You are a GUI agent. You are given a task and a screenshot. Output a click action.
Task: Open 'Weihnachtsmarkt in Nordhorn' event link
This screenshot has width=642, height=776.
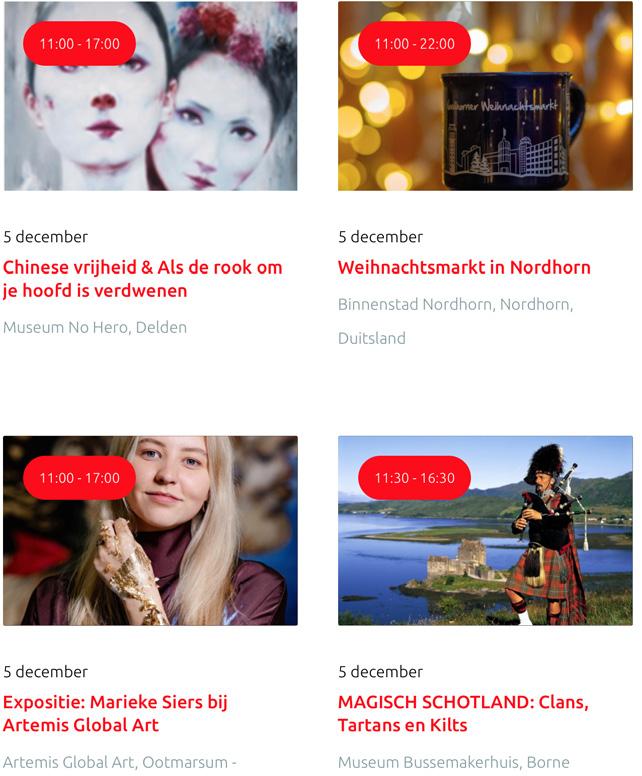point(464,267)
